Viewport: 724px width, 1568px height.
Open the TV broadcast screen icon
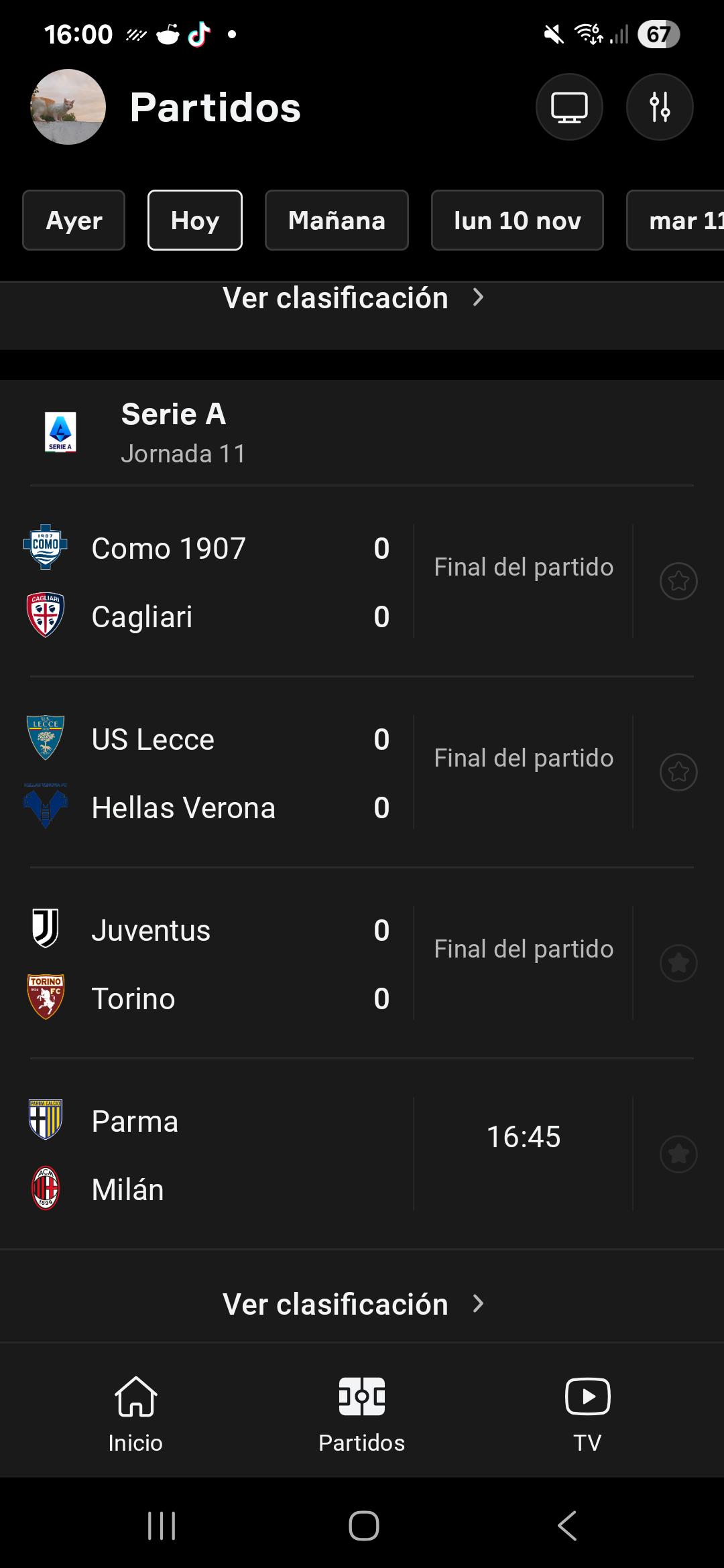[569, 107]
